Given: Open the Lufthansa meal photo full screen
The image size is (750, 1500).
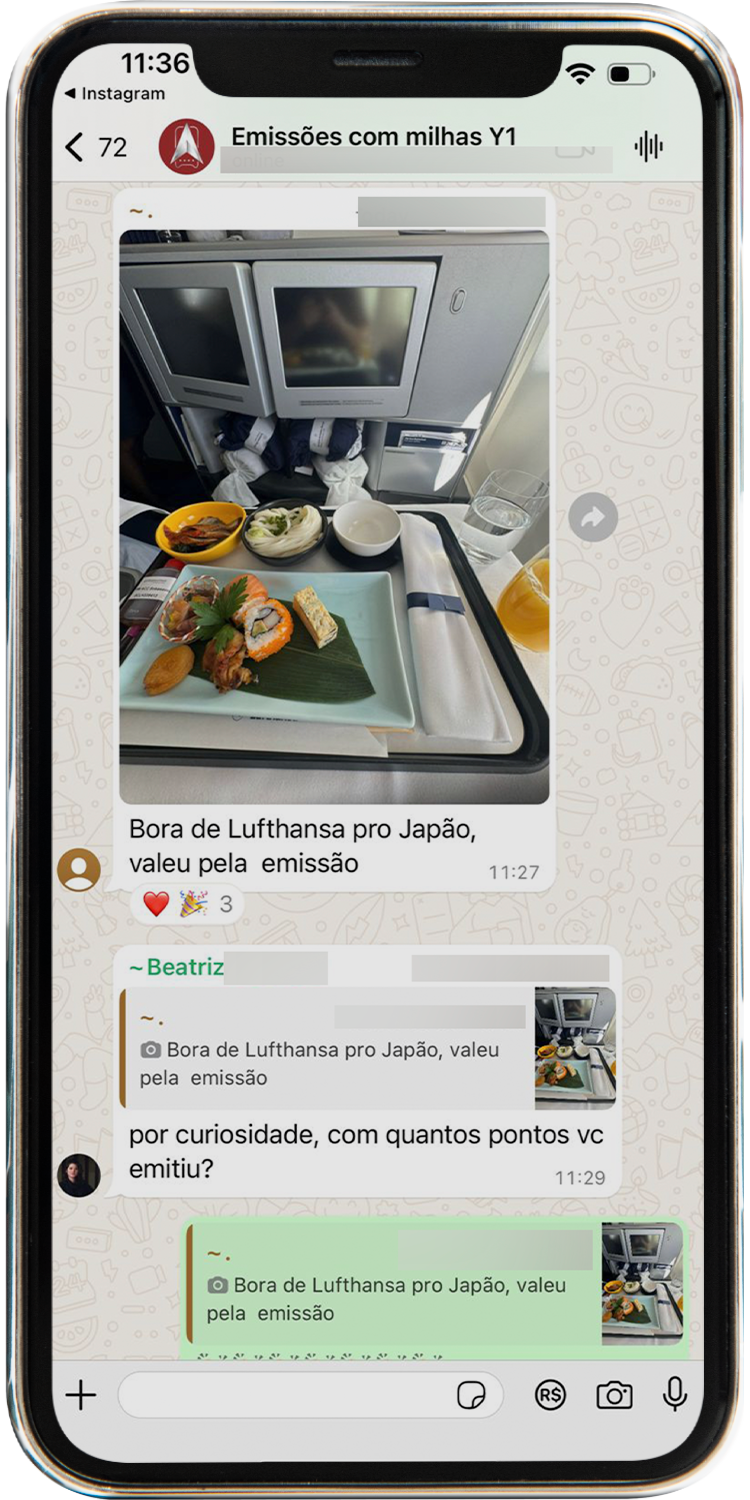Looking at the screenshot, I should pos(334,516).
